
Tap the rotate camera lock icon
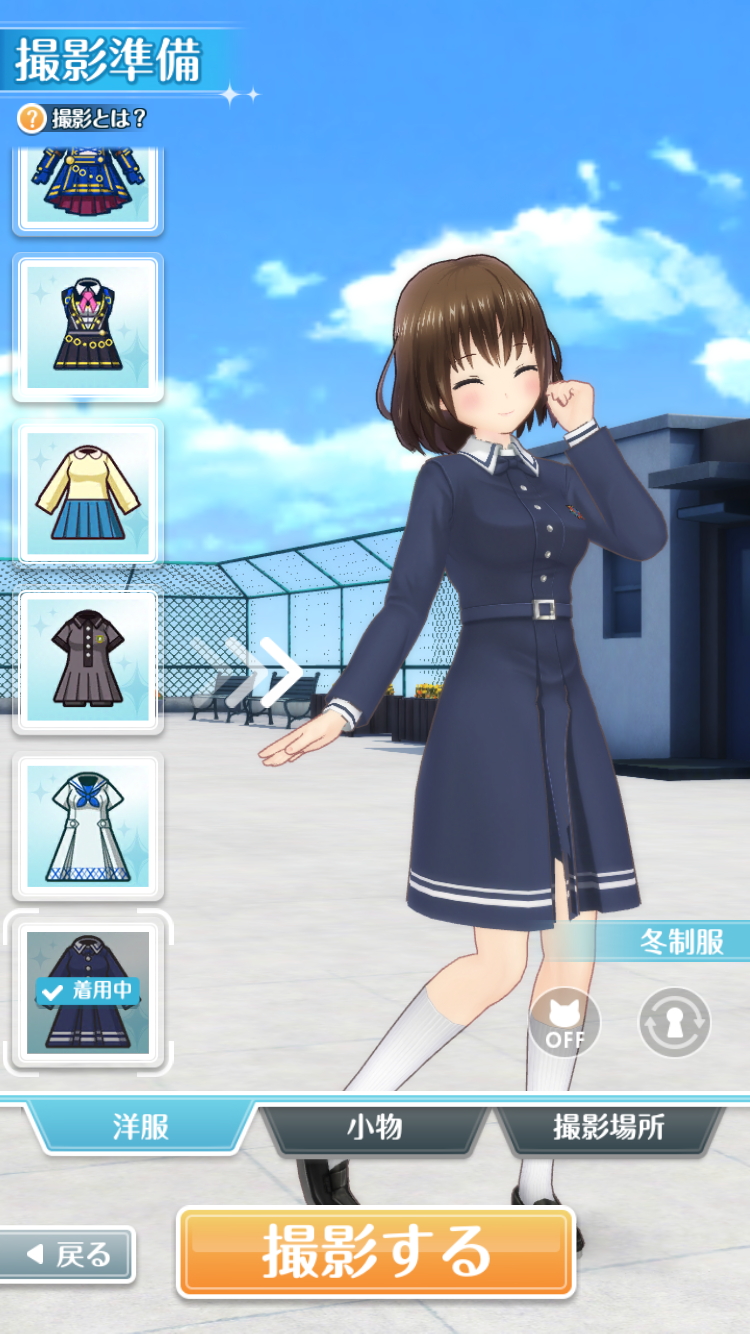(674, 1022)
